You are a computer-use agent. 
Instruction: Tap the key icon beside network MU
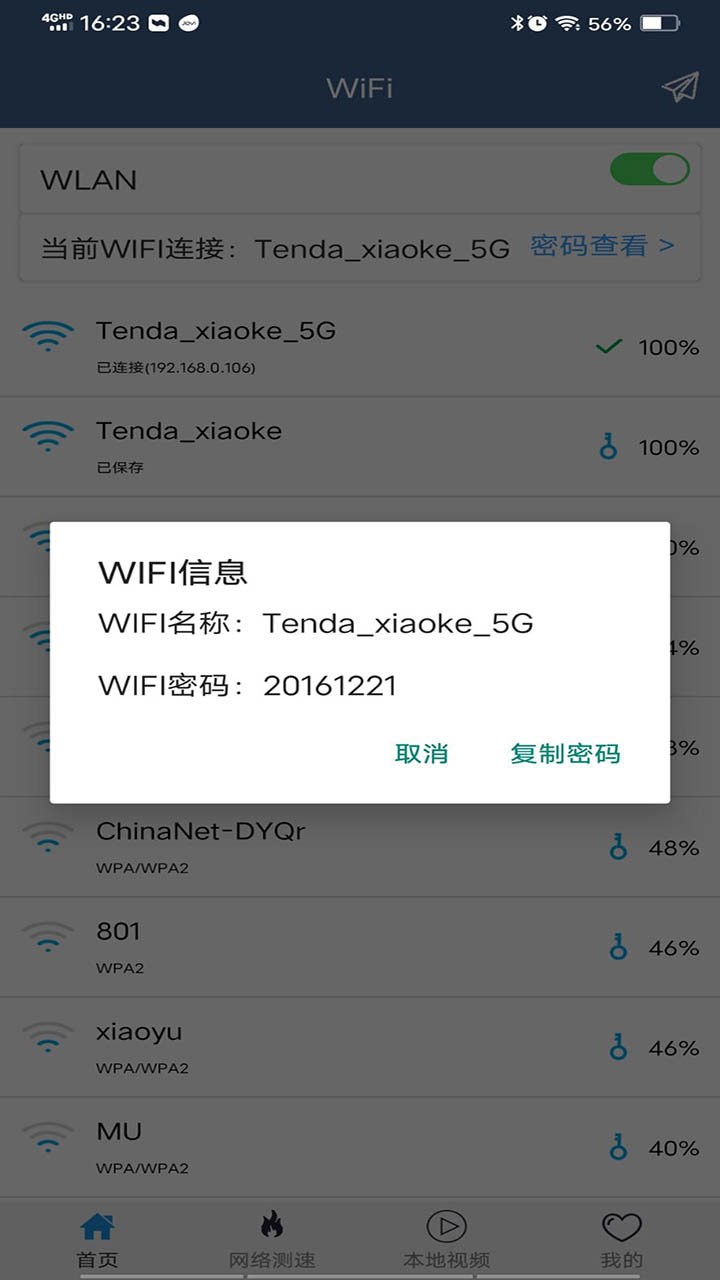619,1147
